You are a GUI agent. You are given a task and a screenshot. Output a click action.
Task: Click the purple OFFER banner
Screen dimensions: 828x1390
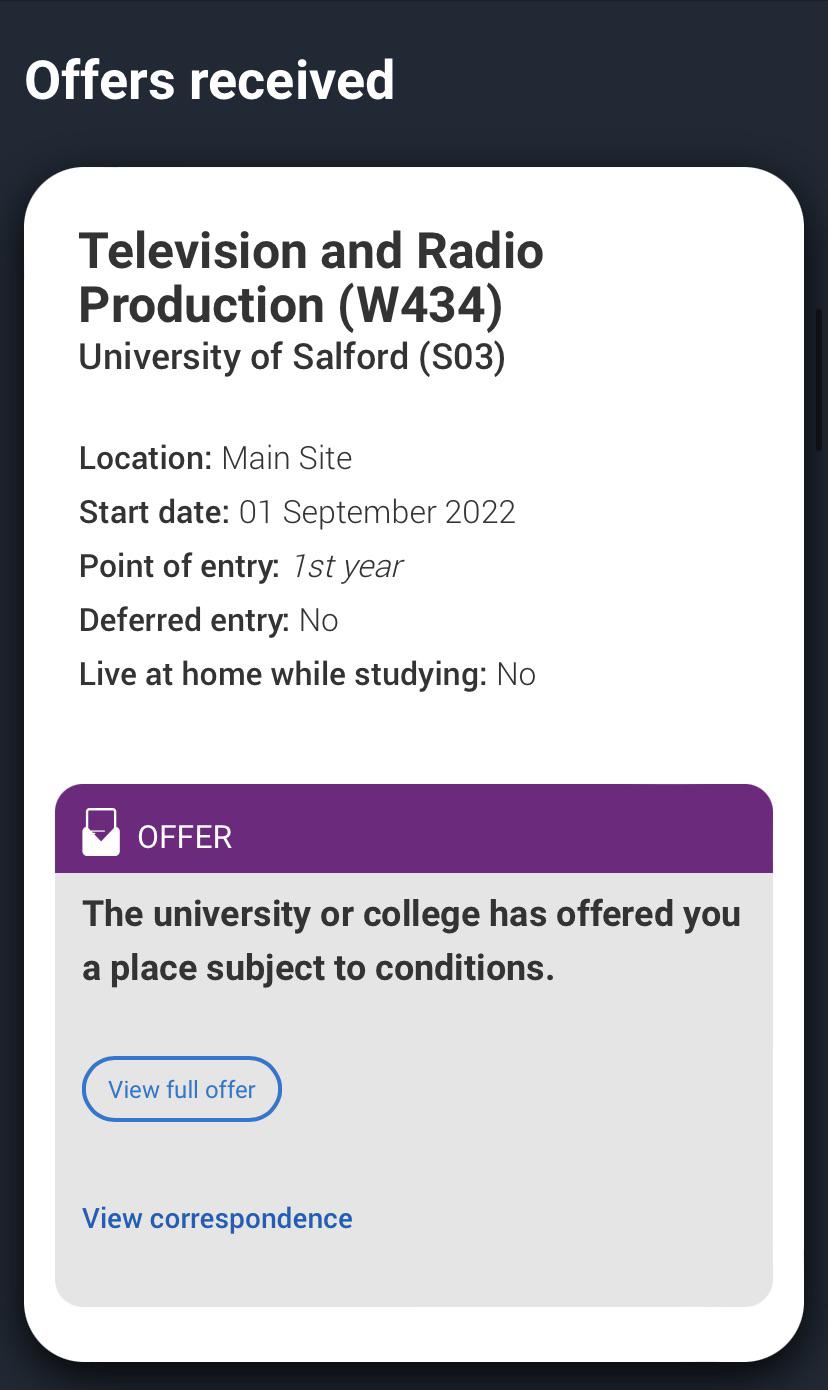414,828
